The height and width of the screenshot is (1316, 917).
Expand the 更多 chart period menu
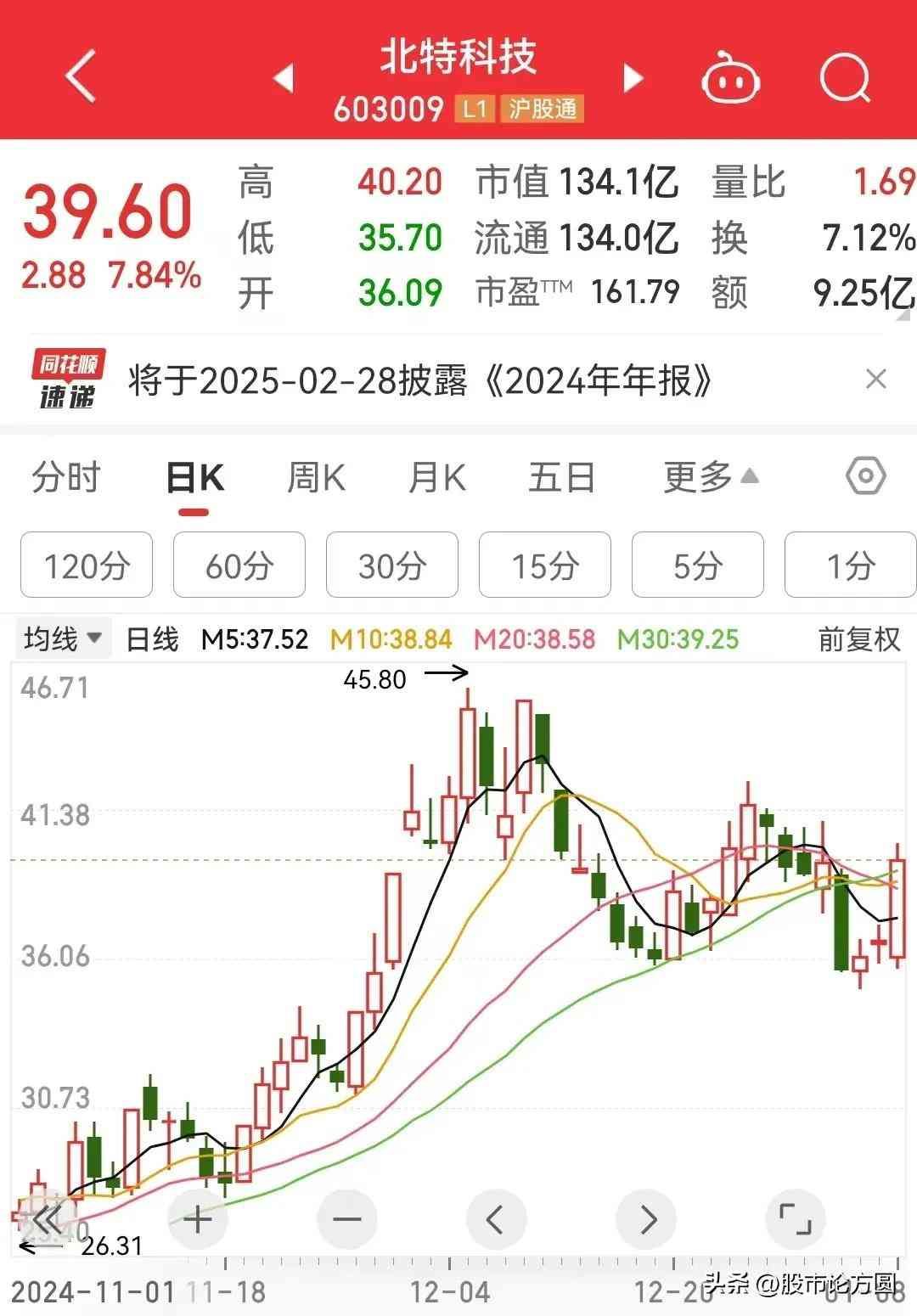[x=710, y=478]
